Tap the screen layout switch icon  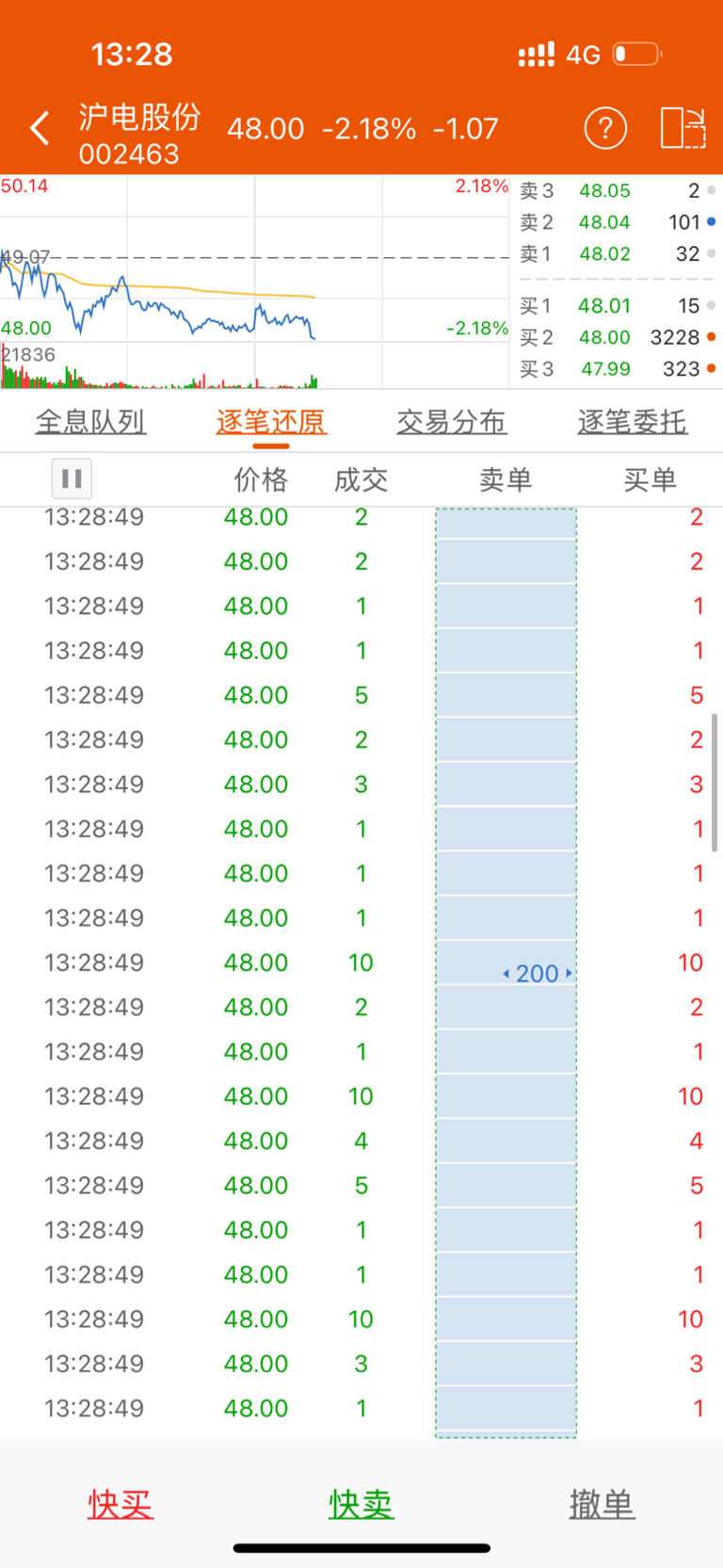683,128
